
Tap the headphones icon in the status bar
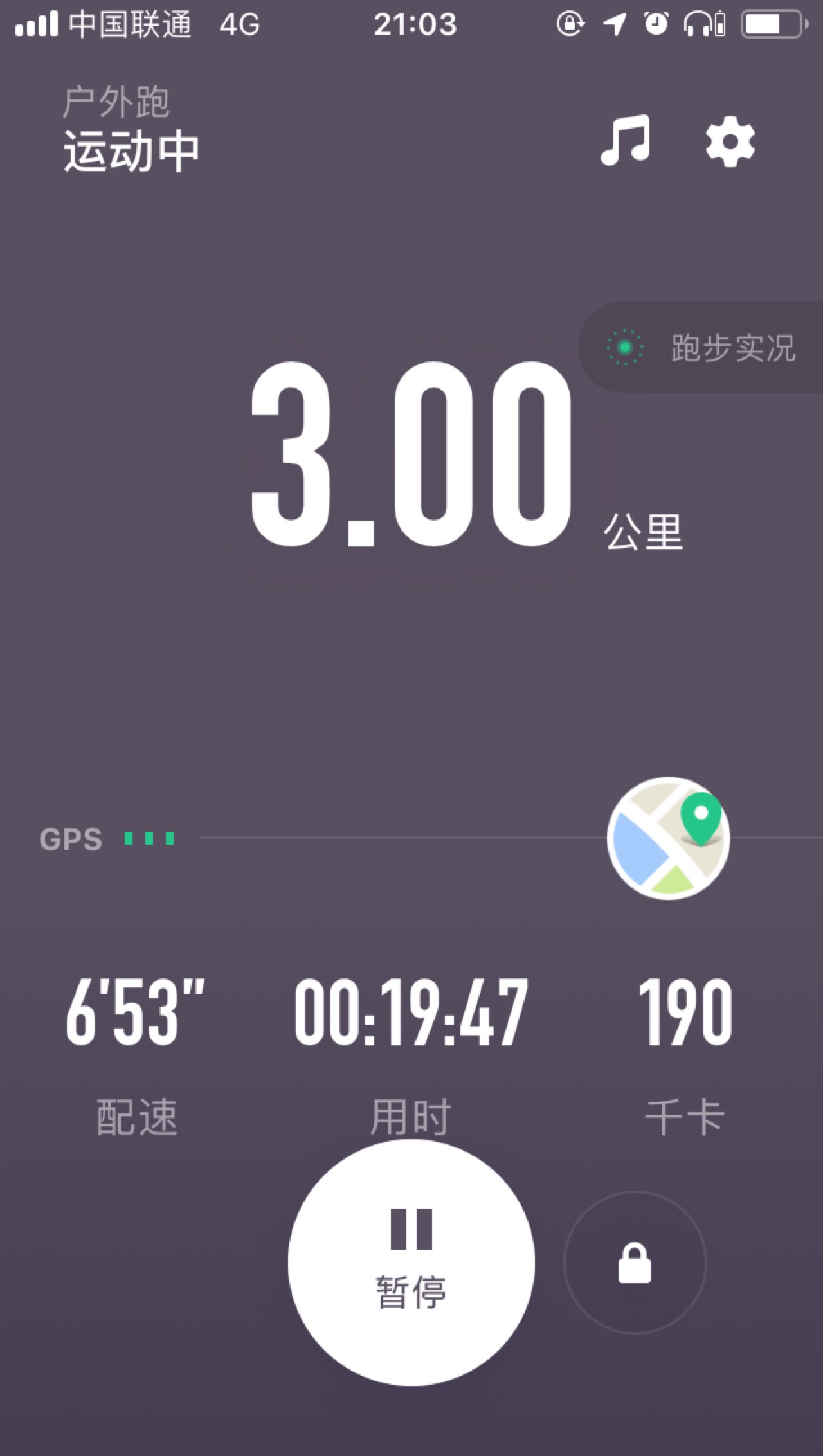[698, 24]
